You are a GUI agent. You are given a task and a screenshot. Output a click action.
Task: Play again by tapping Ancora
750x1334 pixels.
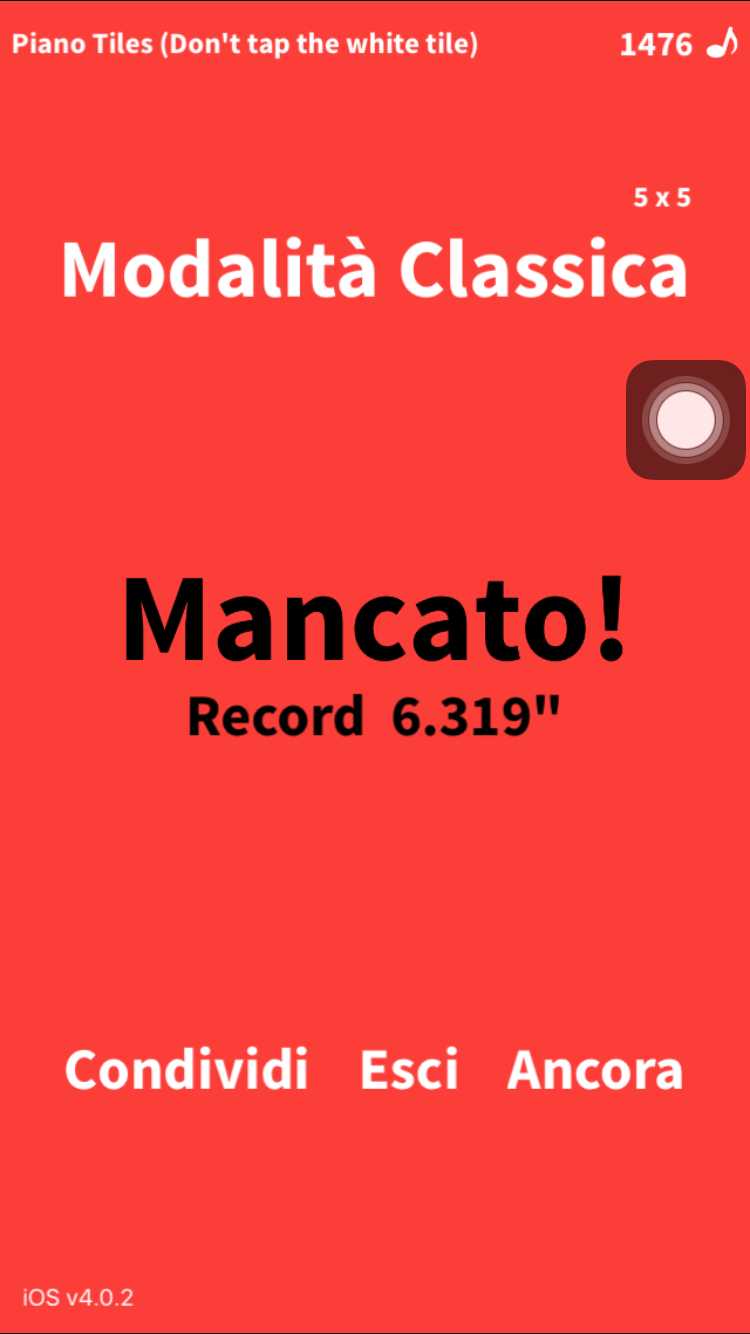(x=595, y=1070)
